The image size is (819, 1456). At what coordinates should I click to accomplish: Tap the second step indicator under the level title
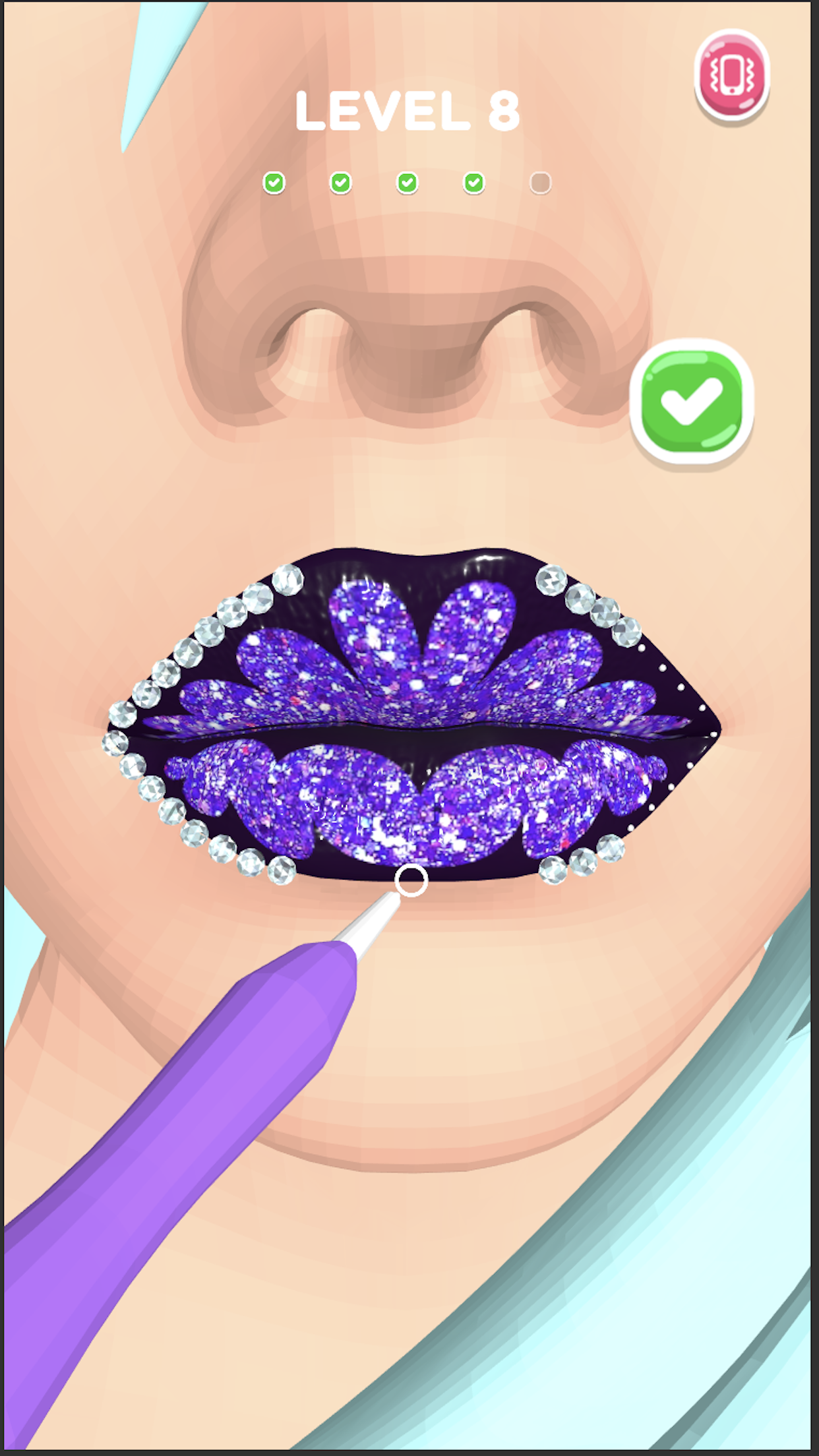pos(340,182)
